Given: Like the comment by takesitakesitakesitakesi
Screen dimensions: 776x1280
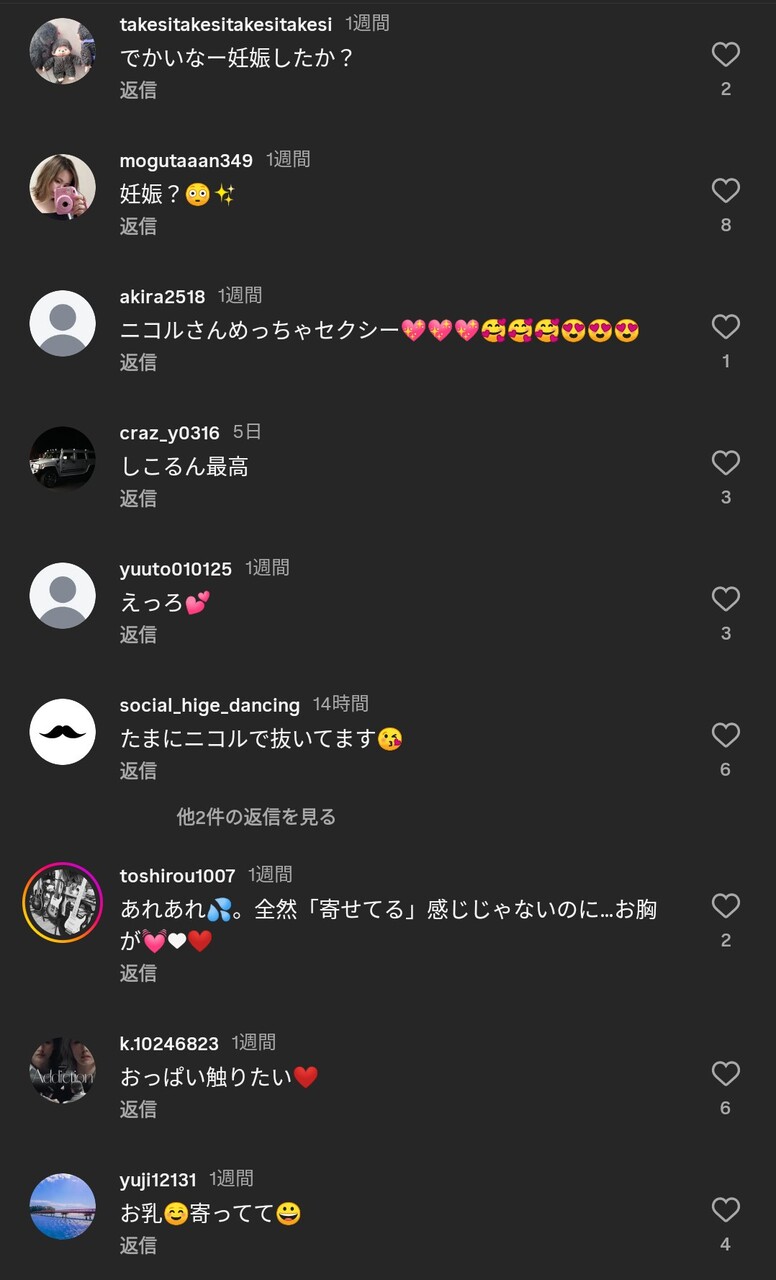Looking at the screenshot, I should (x=725, y=55).
